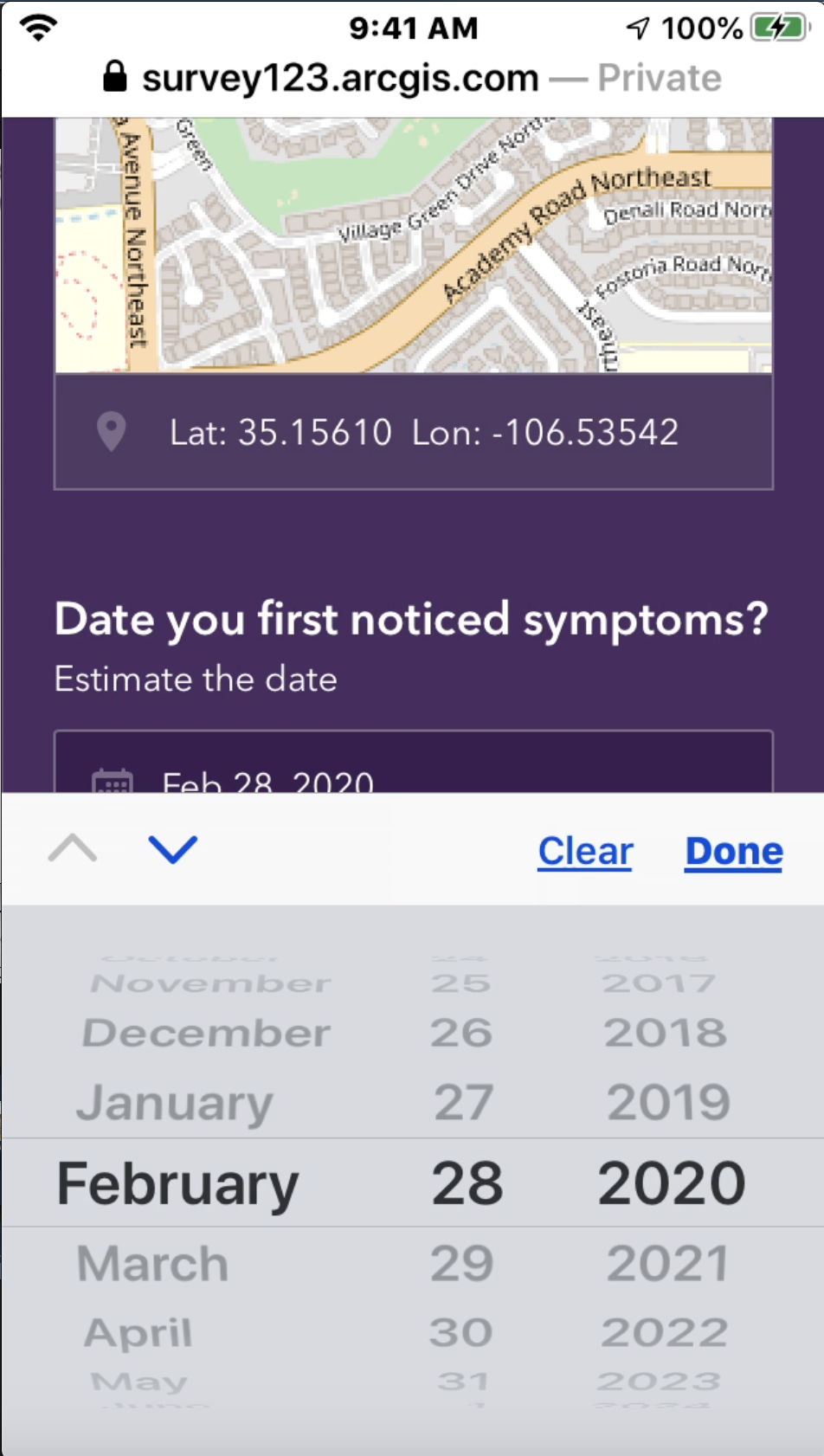Tap the Feb 28, 2020 date field
Viewport: 824px width, 1456px height.
click(414, 763)
